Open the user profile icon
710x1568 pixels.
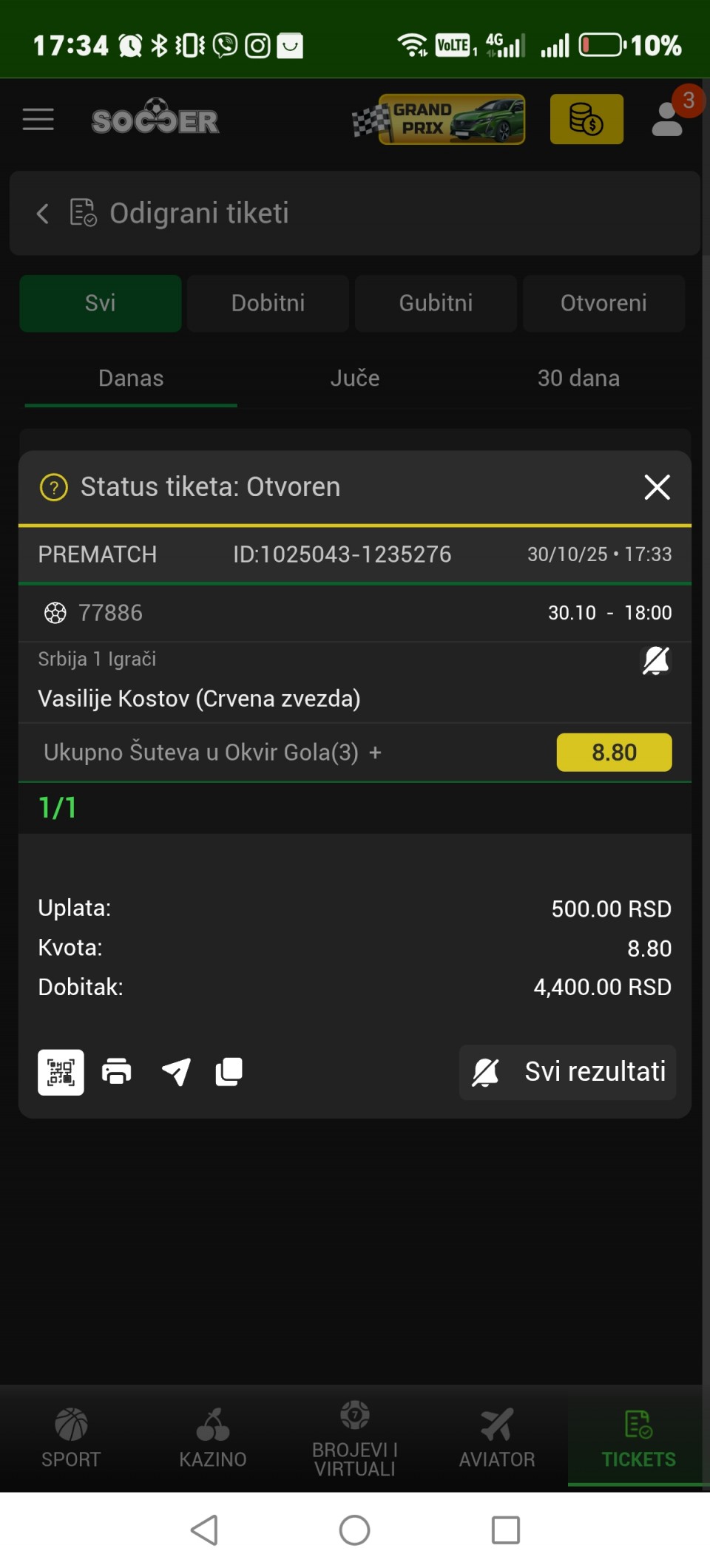coord(668,119)
